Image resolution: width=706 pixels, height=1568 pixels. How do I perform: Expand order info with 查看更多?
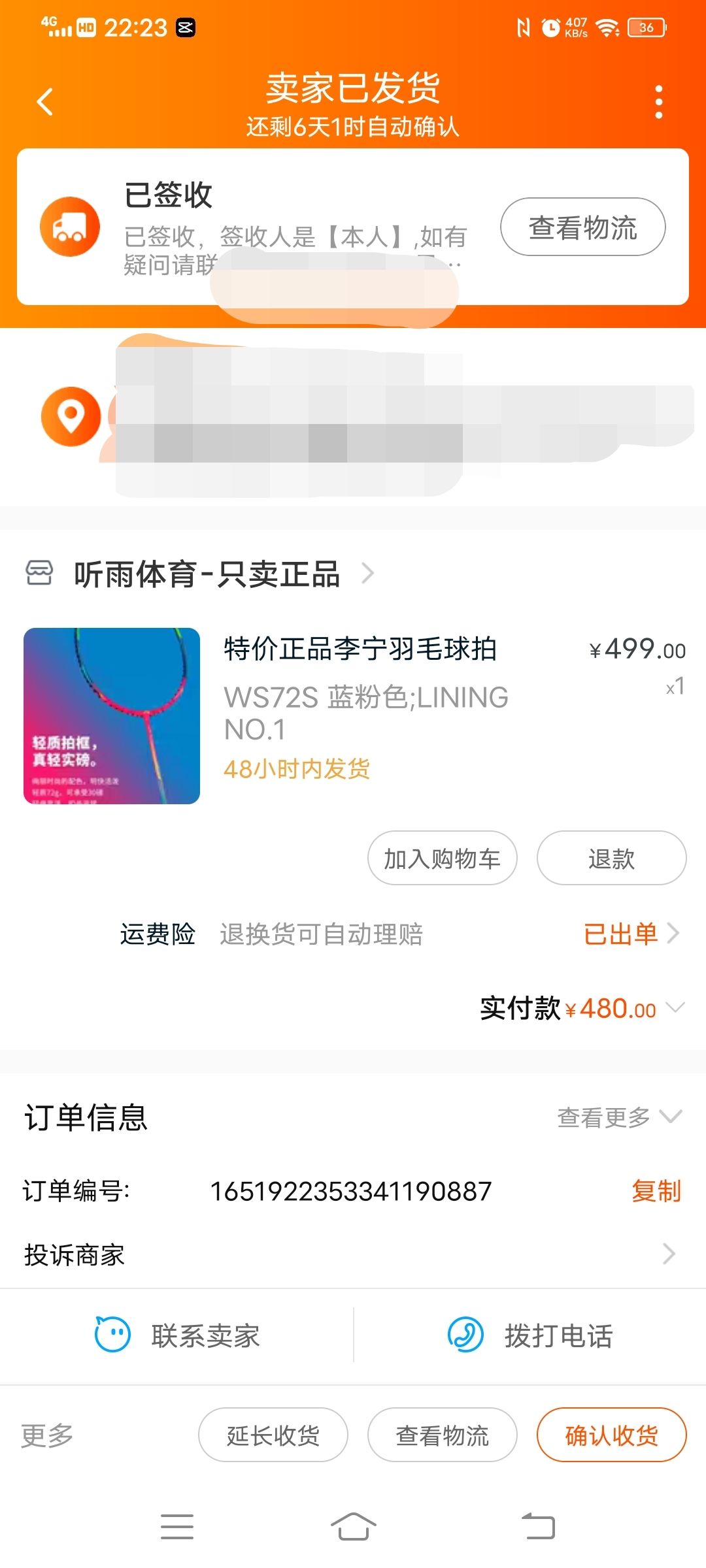point(618,1117)
